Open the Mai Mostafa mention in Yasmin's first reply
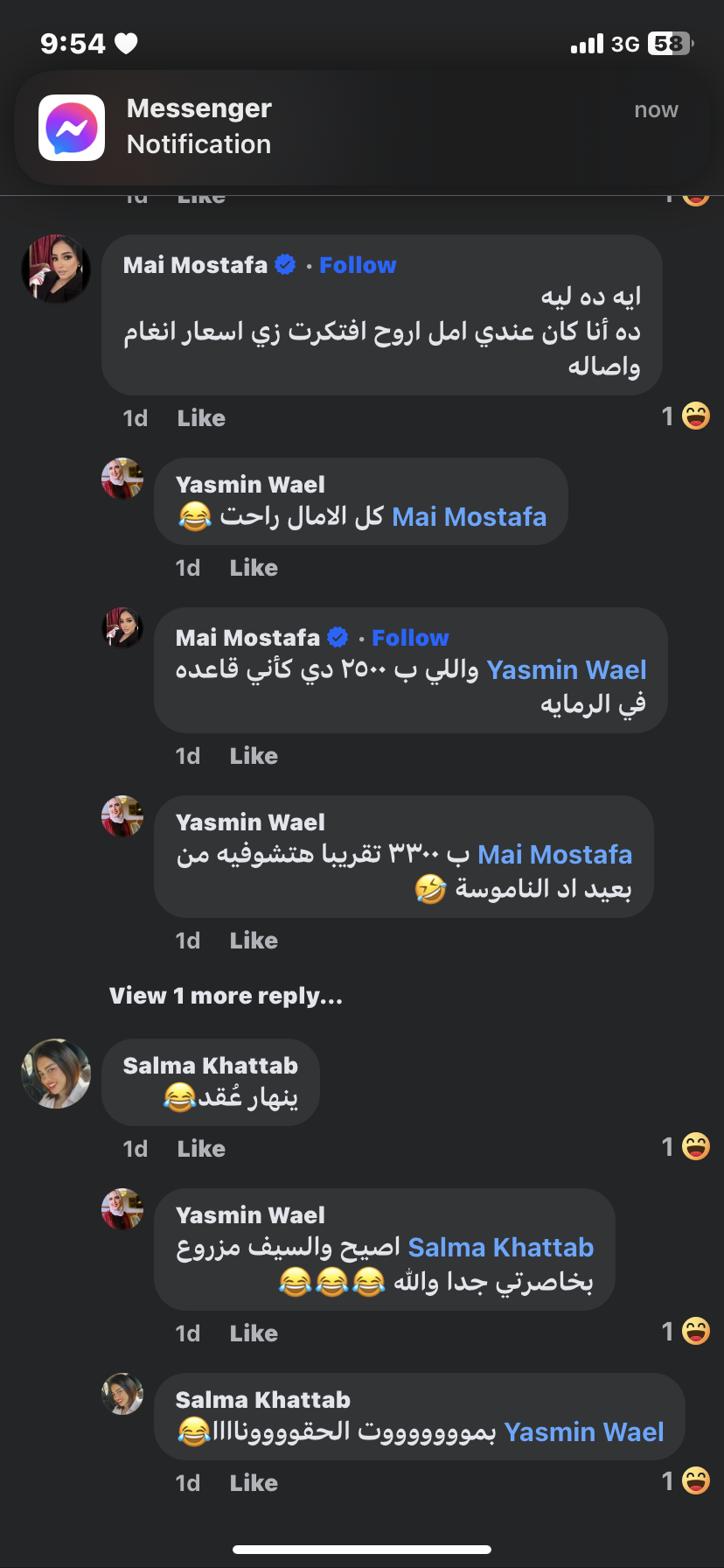This screenshot has height=1568, width=724. click(469, 517)
